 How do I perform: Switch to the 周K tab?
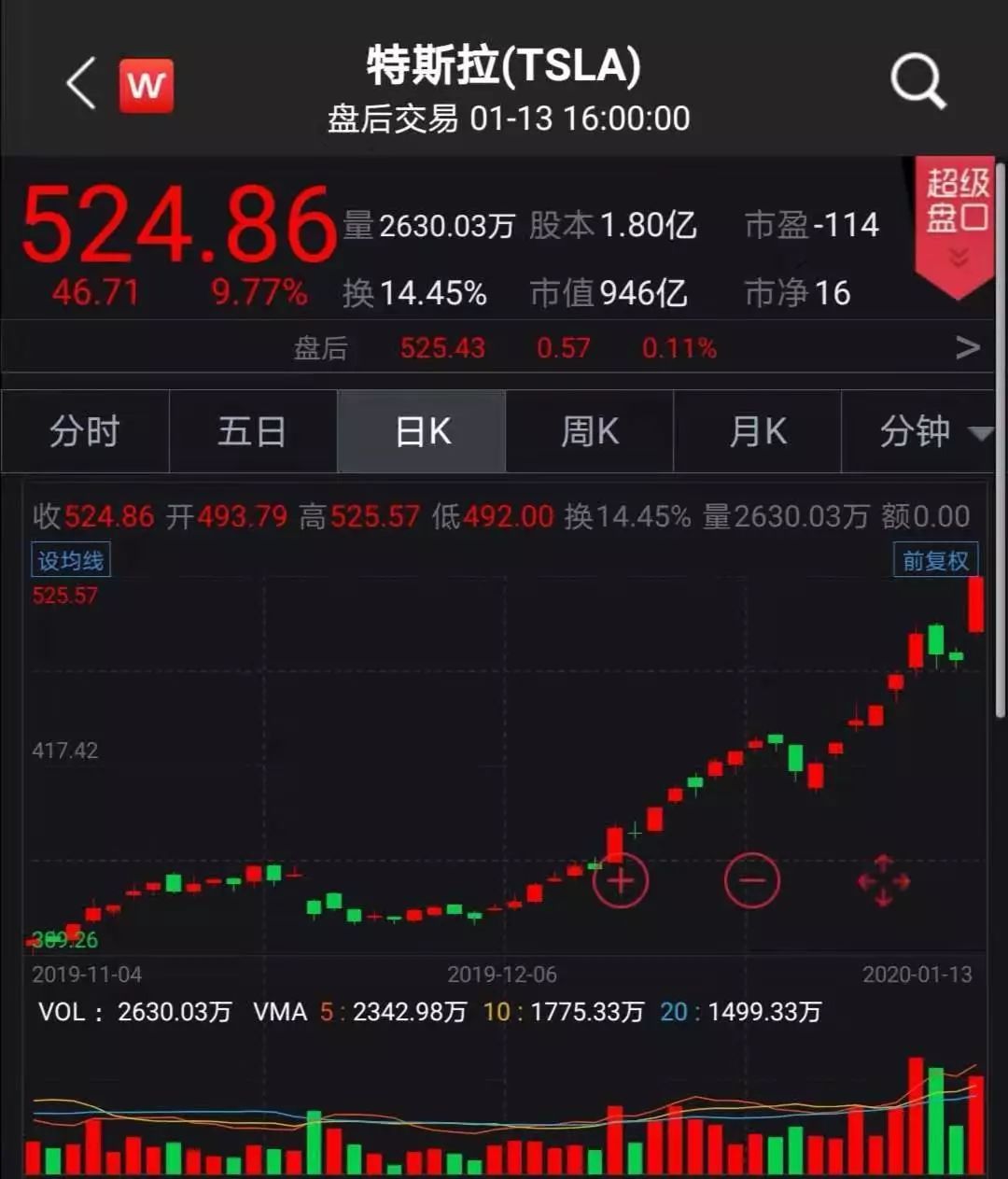(589, 432)
